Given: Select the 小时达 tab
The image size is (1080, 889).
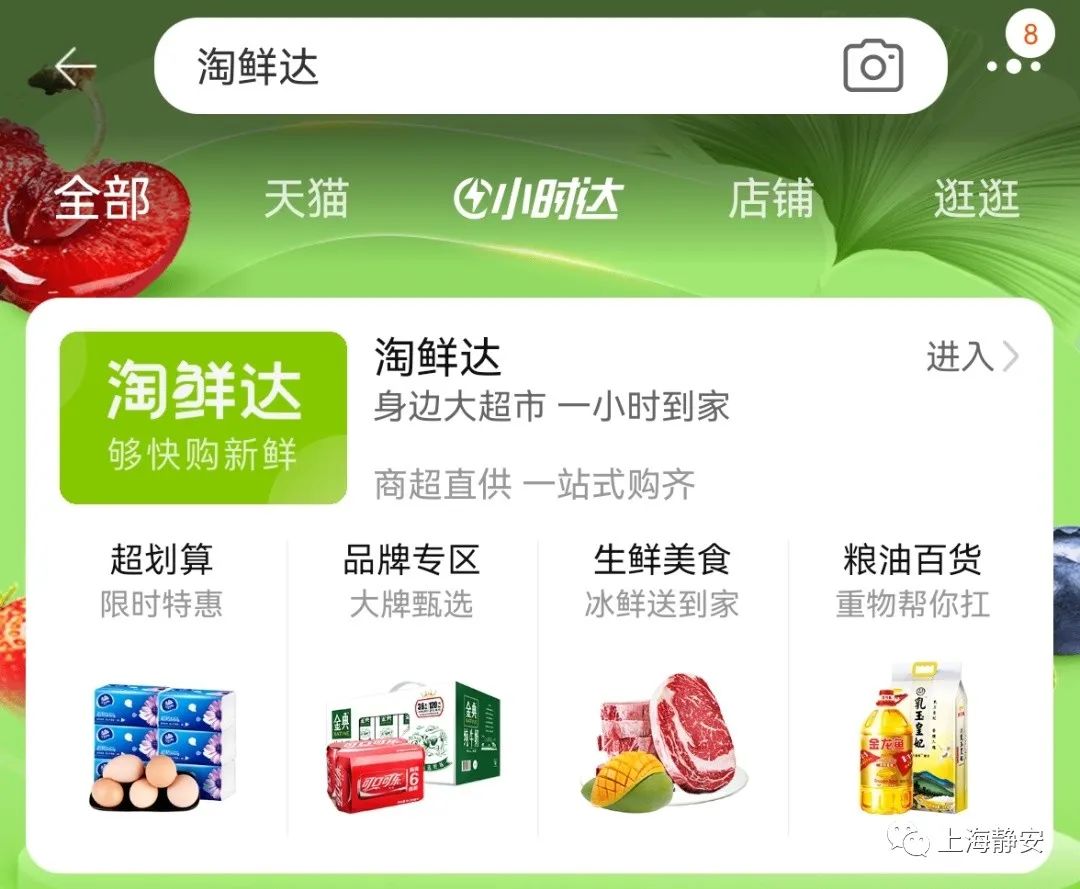Looking at the screenshot, I should 537,198.
